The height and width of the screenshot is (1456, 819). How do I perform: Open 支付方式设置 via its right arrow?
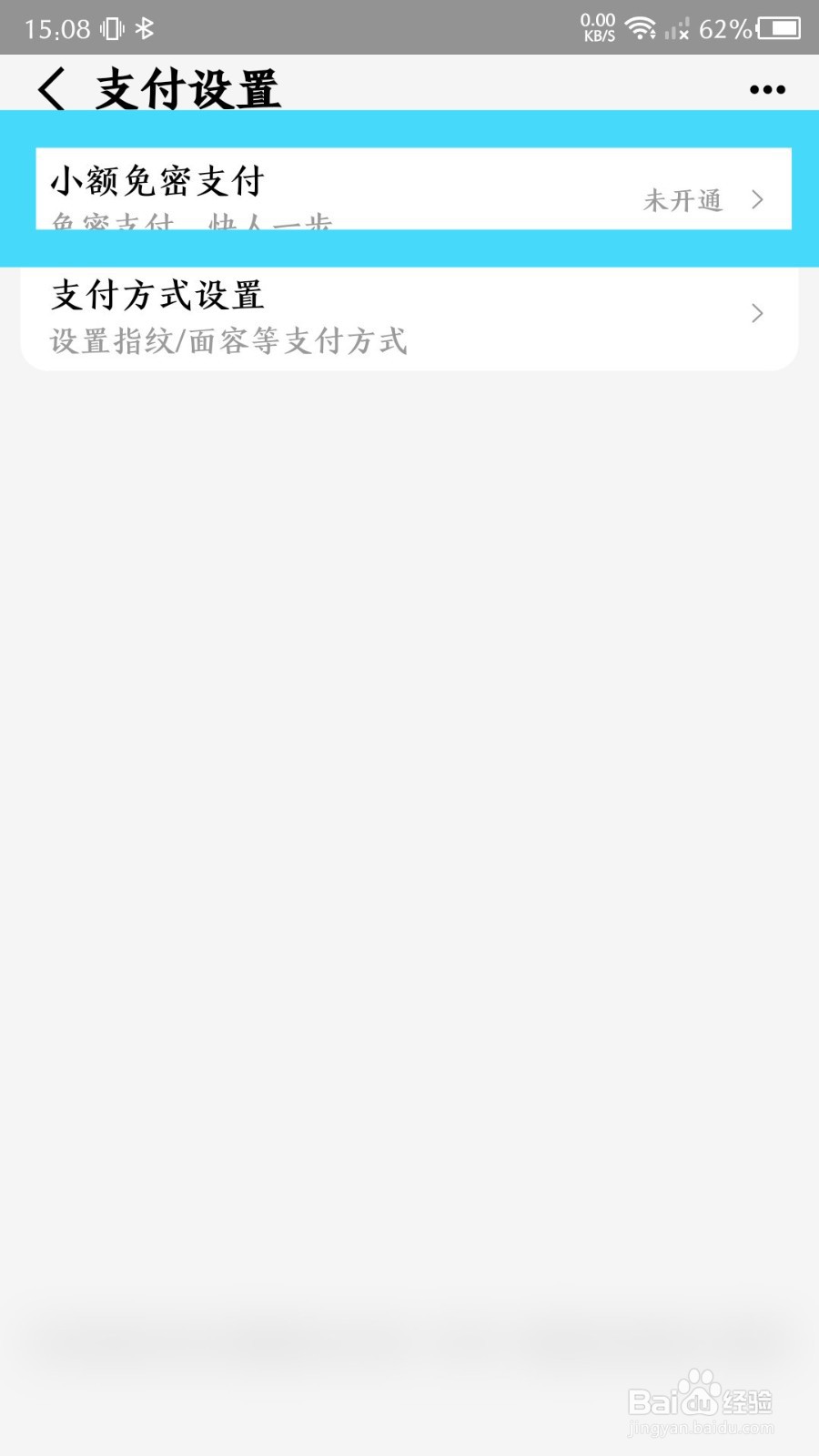[757, 314]
